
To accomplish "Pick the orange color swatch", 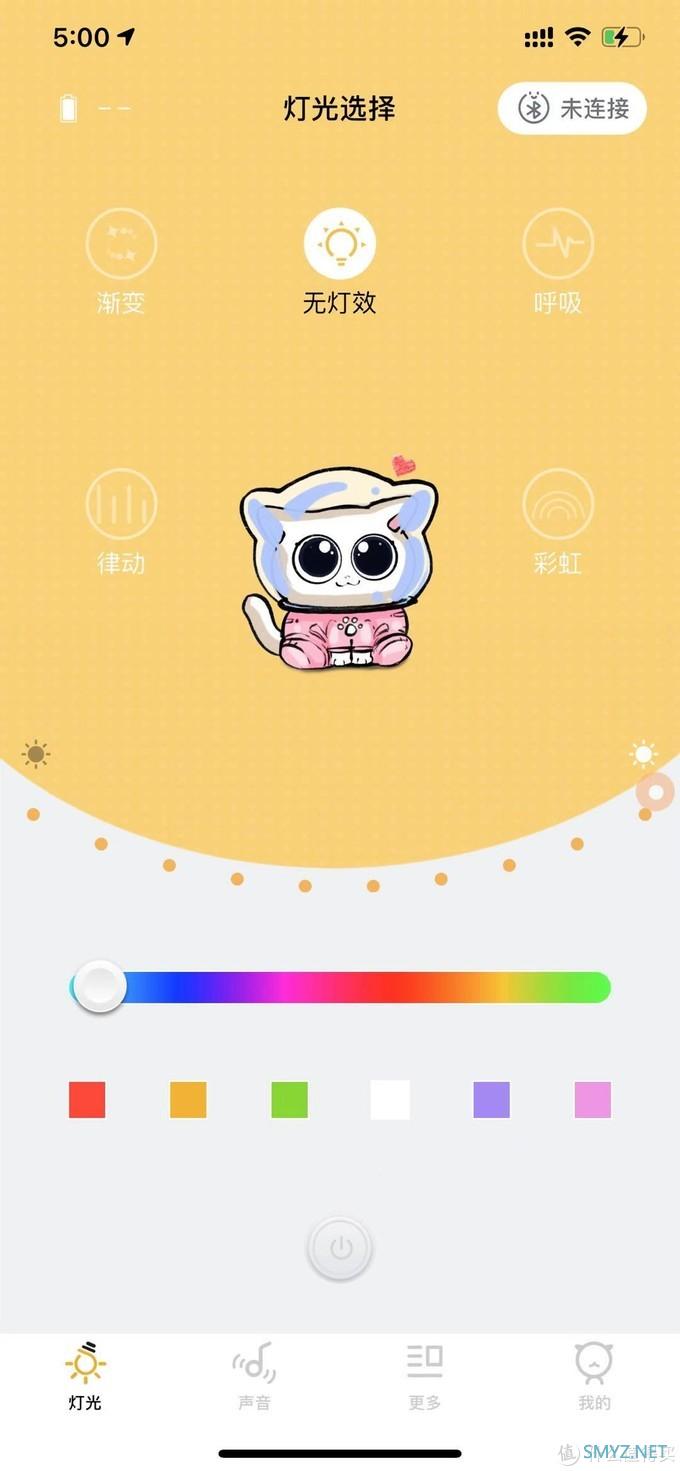I will coord(188,1100).
